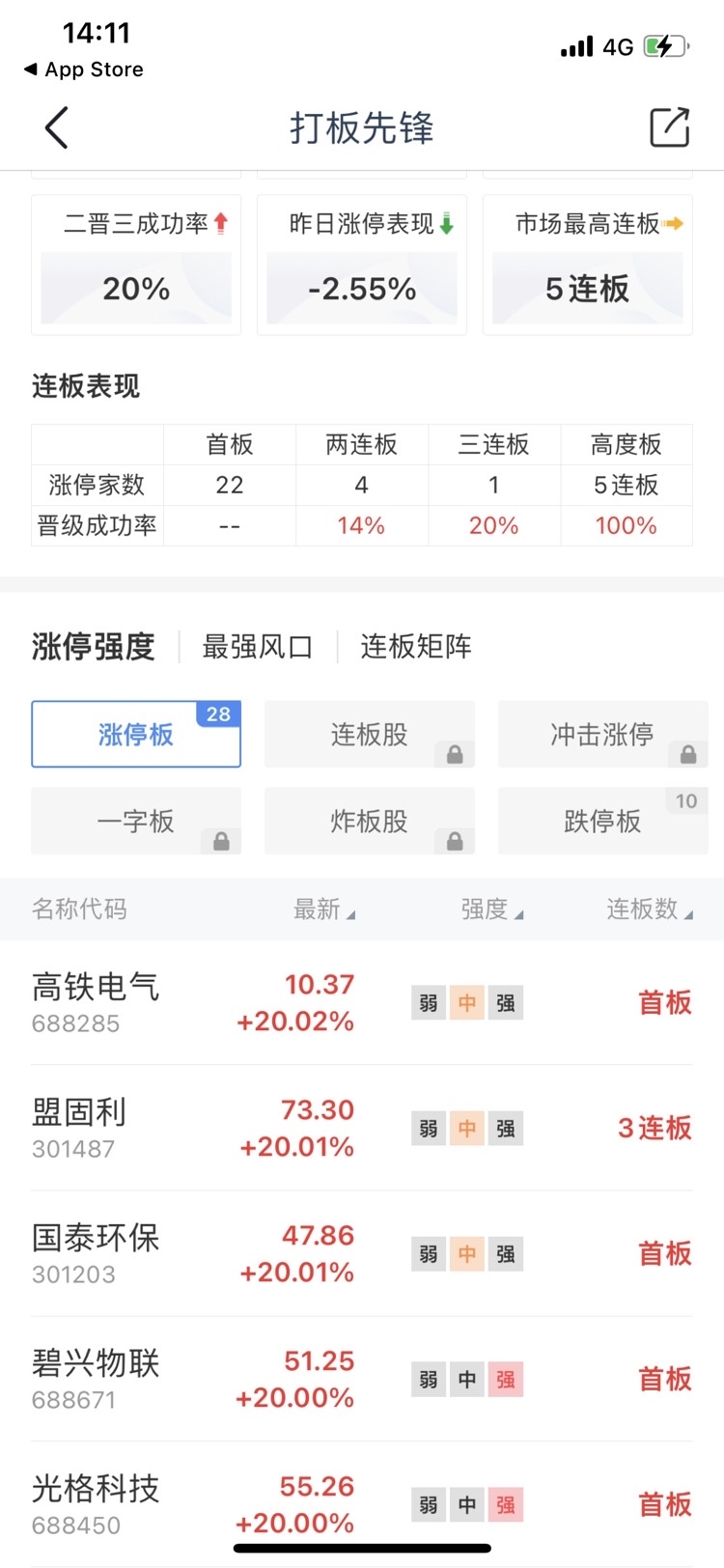This screenshot has height=1568, width=724.
Task: Tap the locked 冲击涨停 filter
Action: (x=603, y=735)
